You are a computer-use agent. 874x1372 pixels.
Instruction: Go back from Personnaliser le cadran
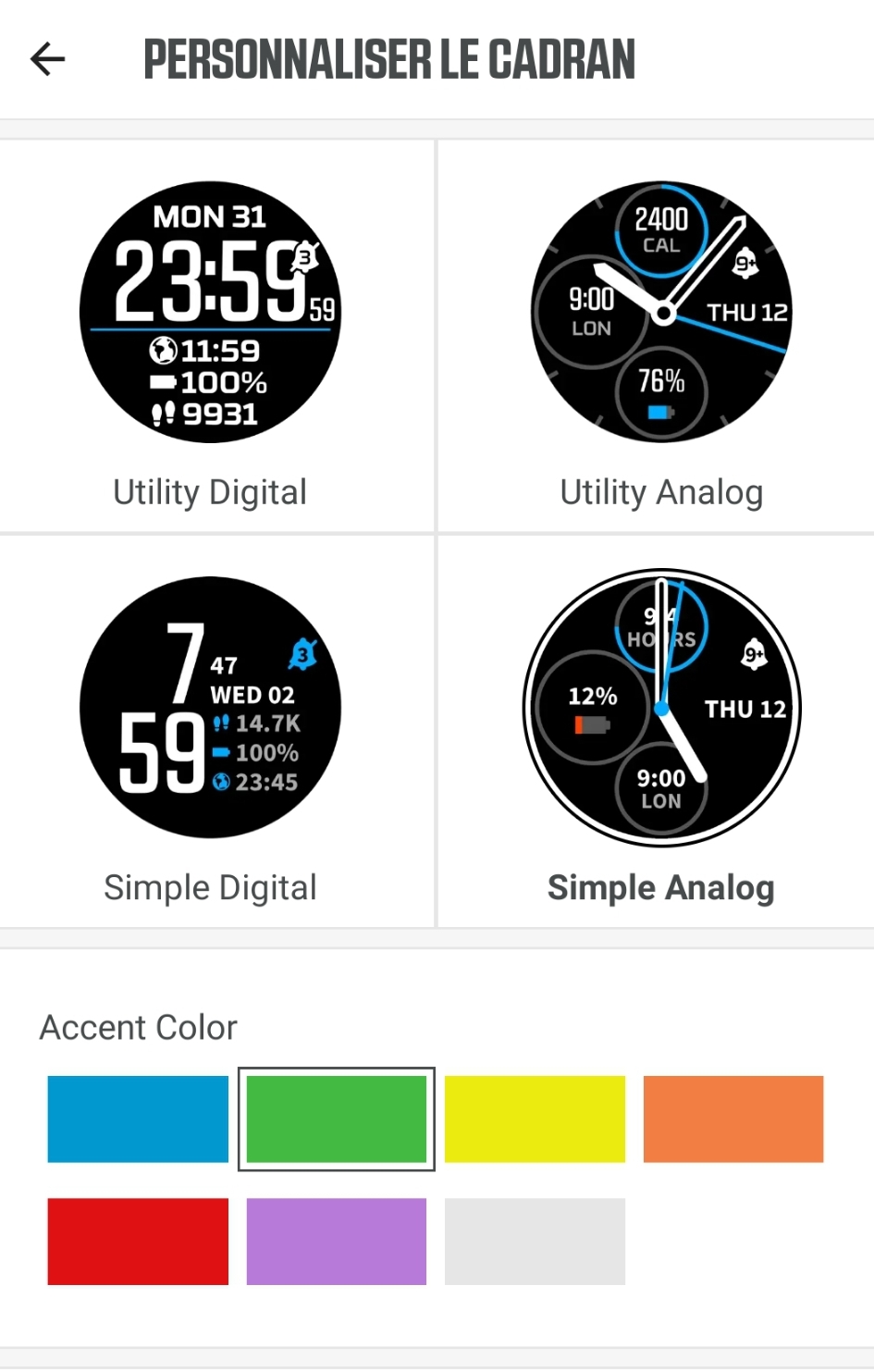[x=48, y=60]
